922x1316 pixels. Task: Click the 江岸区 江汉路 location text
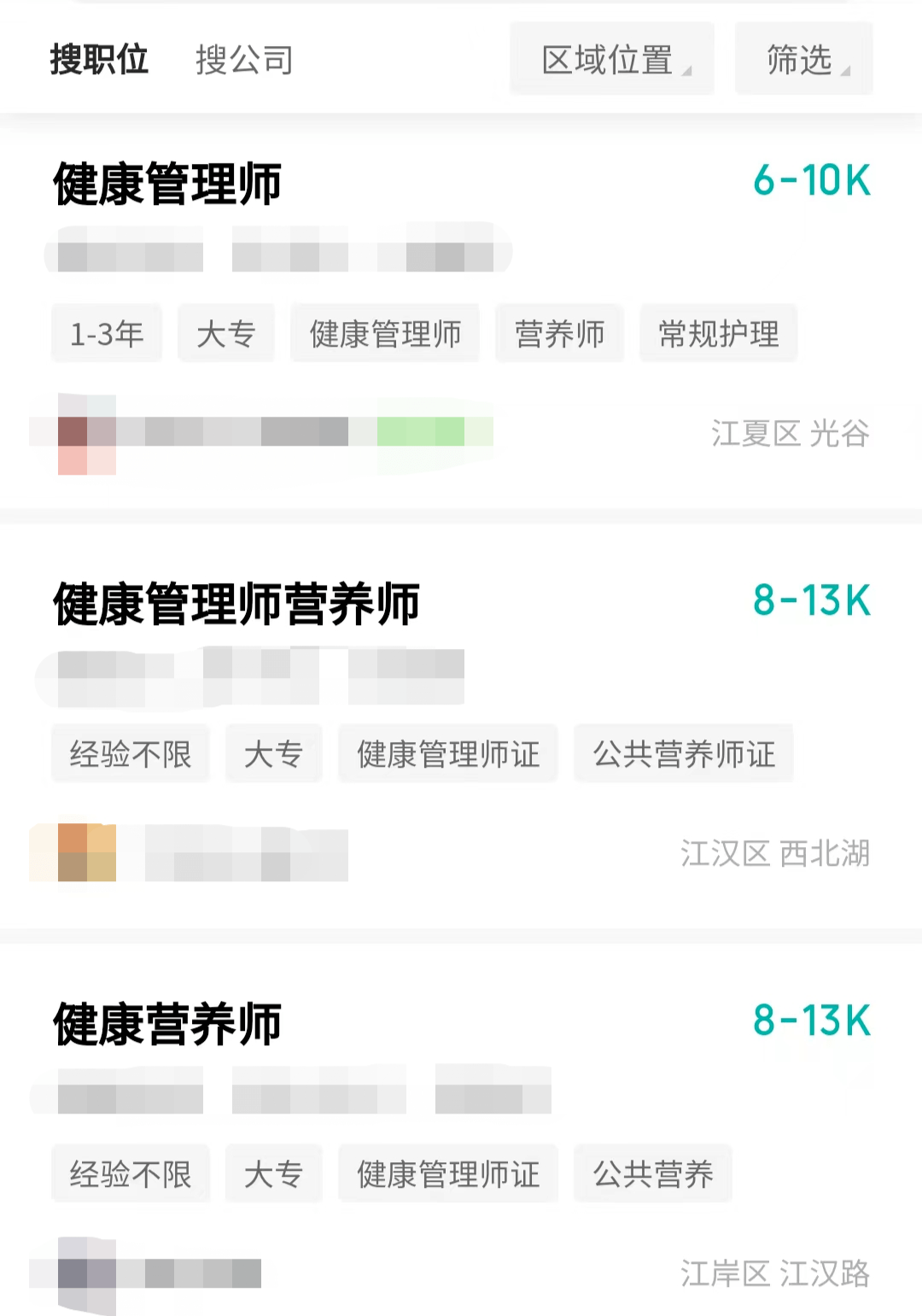point(777,1272)
